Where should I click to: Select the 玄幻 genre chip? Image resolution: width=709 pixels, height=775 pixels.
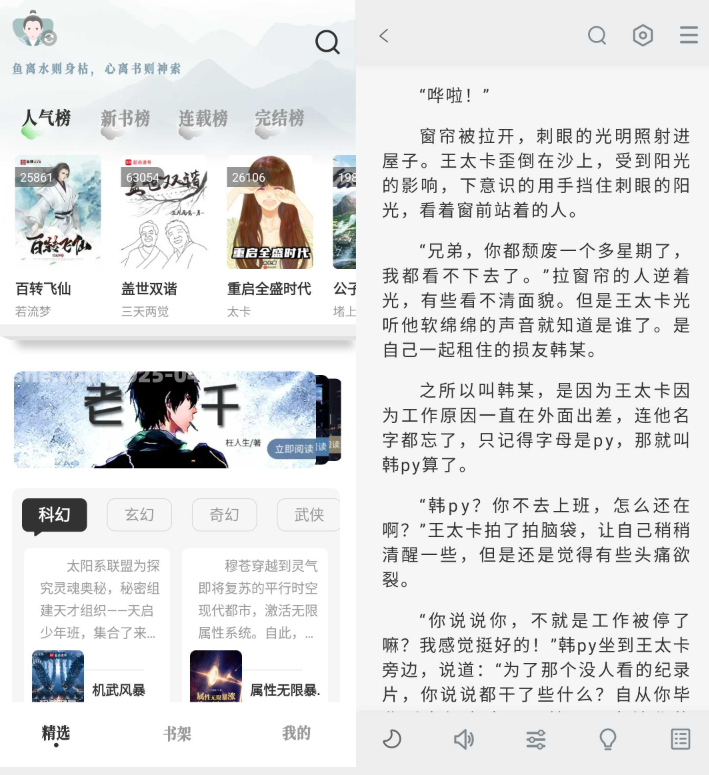click(139, 515)
